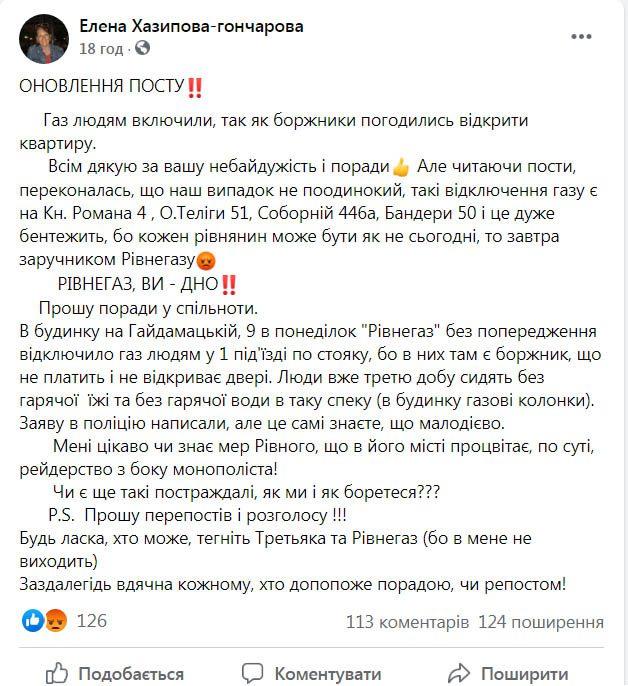Open the 113 коментарів comments
Viewport: 628px width, 686px height.
406,622
